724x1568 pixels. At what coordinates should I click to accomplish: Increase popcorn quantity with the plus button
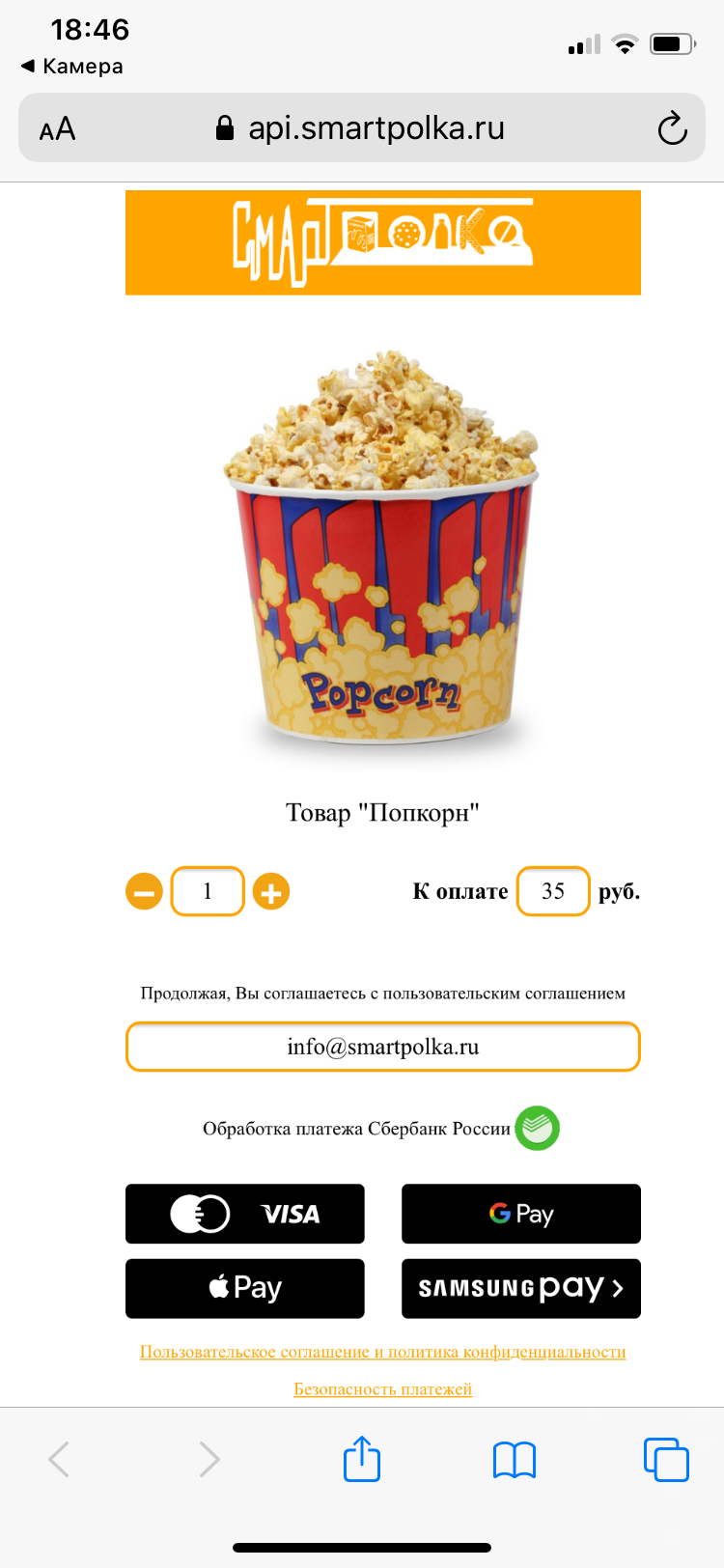pyautogui.click(x=271, y=891)
